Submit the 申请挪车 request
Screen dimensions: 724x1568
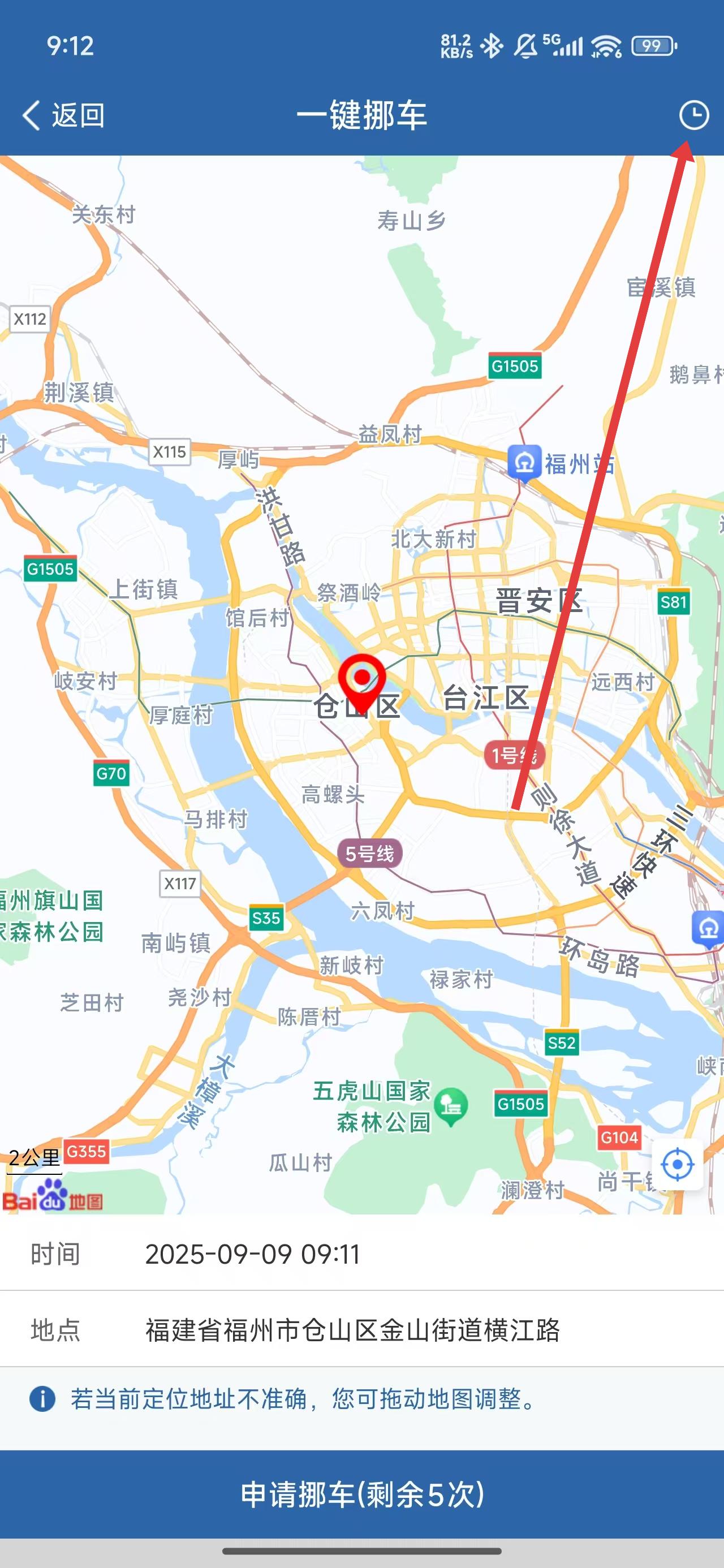361,1493
